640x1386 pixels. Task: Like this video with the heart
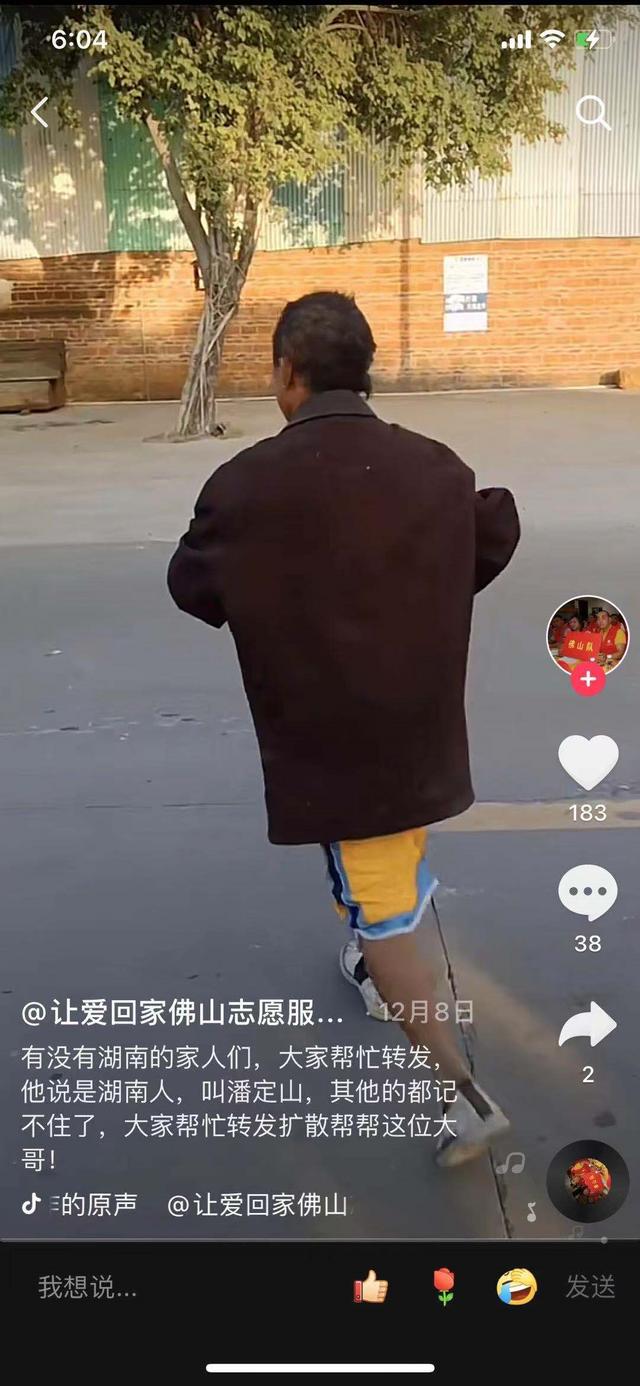coord(587,762)
